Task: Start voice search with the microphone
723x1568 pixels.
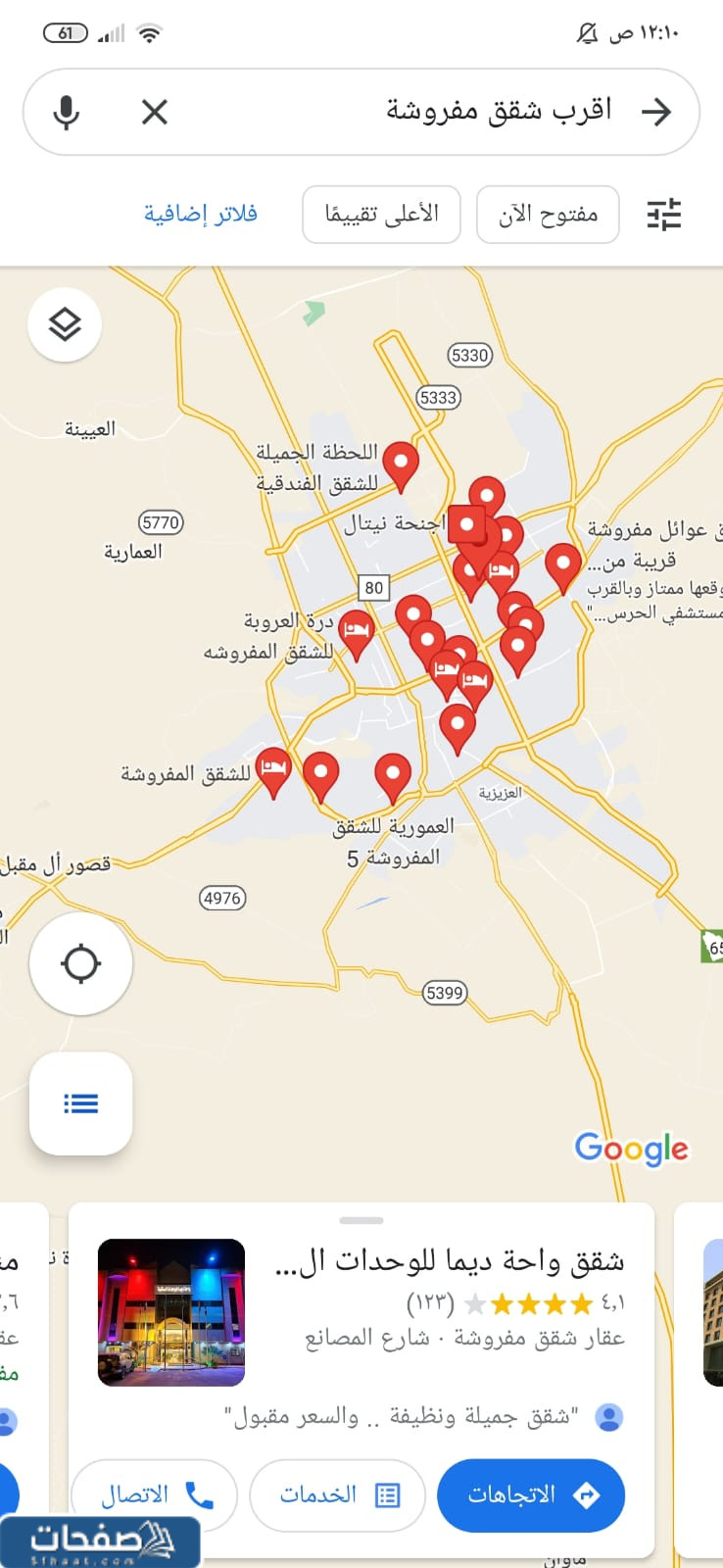Action: [67, 112]
